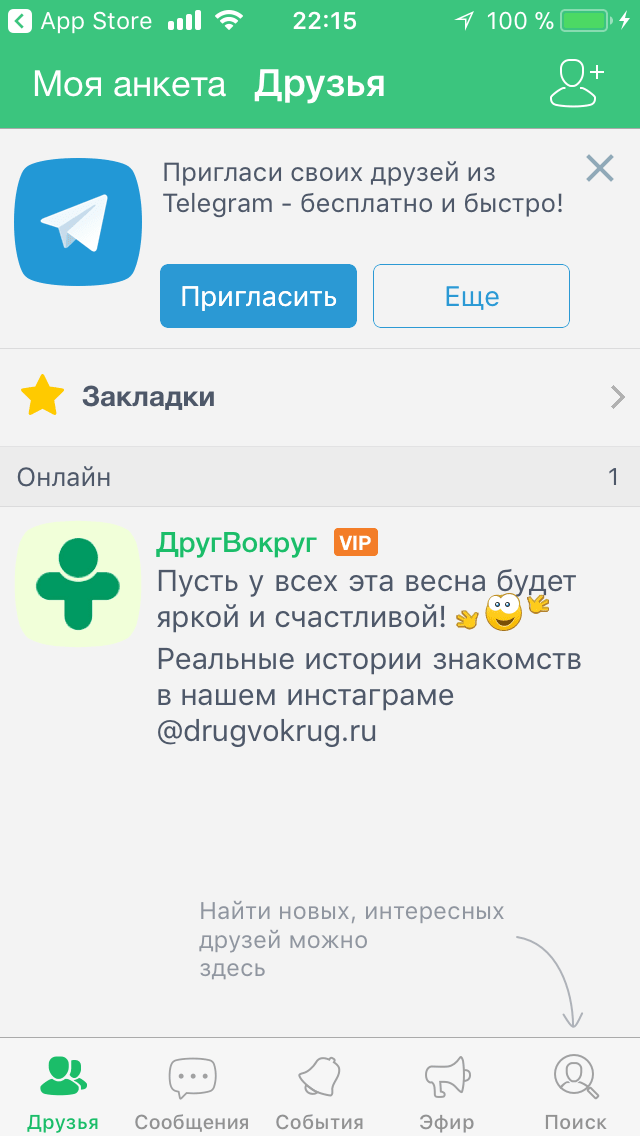
Task: Go to the Эфир tab
Action: pos(447,1090)
